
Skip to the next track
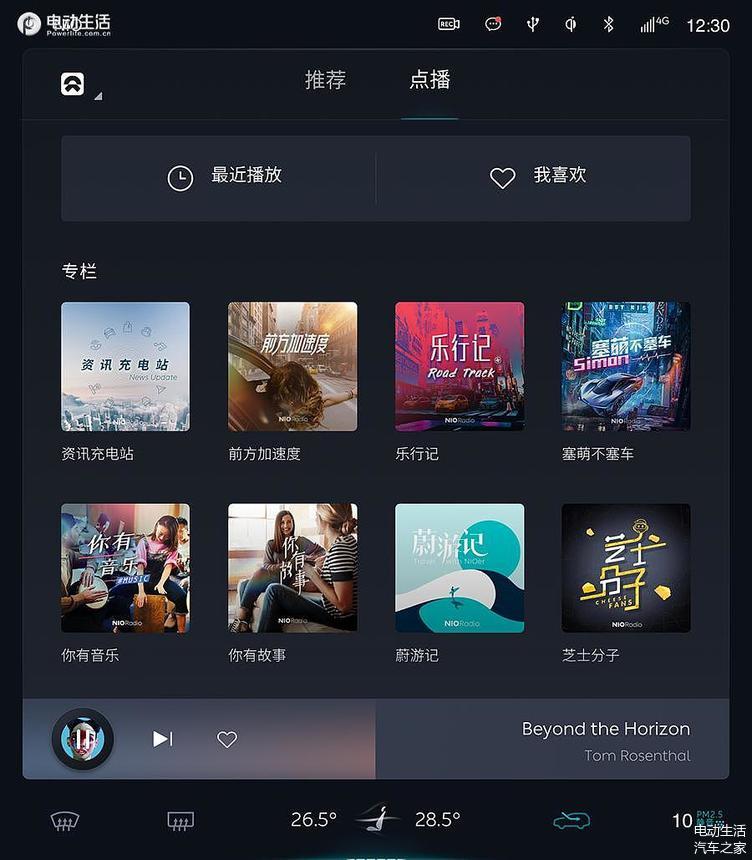162,739
